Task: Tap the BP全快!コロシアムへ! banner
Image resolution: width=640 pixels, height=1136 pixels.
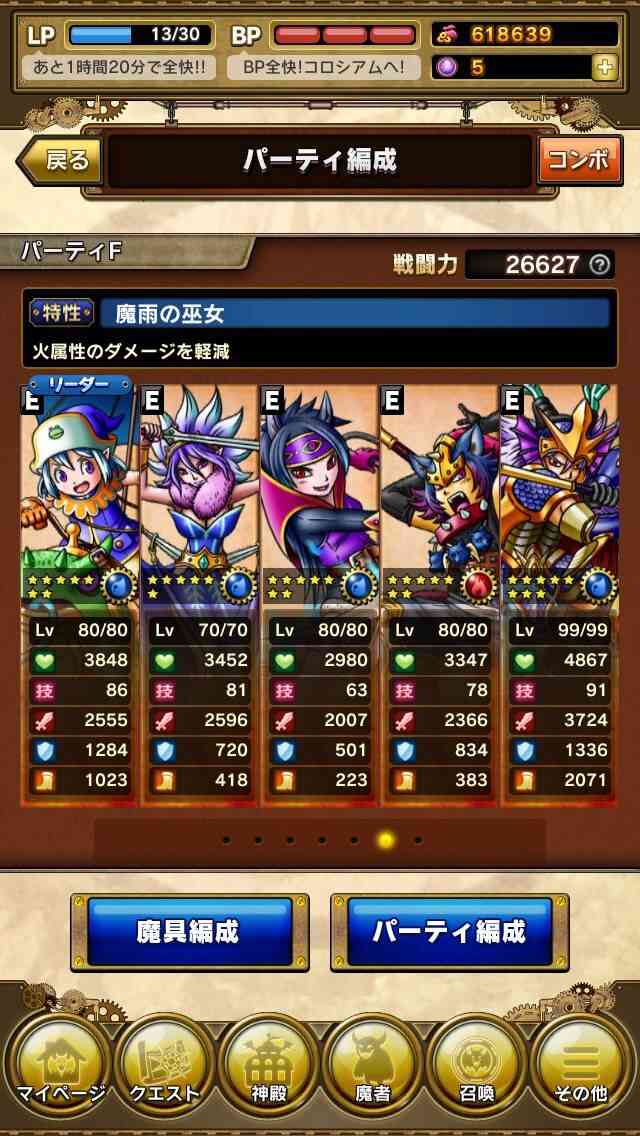Action: (x=323, y=68)
